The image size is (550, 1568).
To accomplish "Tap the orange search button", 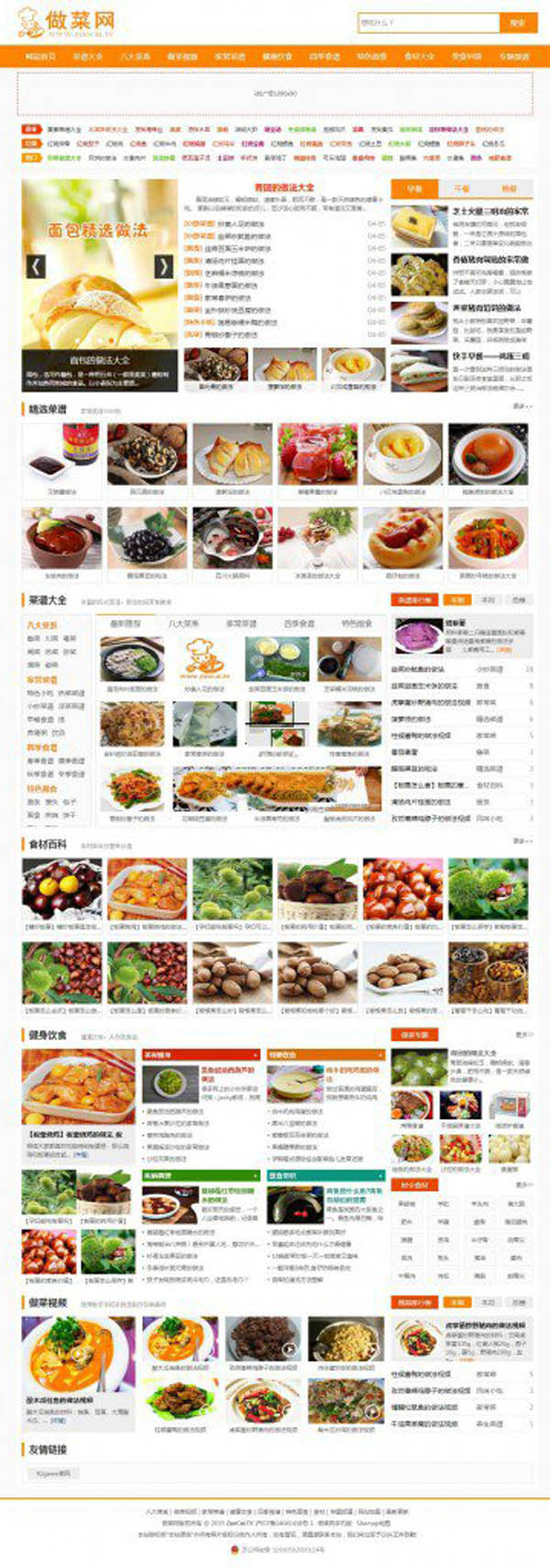I will tap(517, 23).
